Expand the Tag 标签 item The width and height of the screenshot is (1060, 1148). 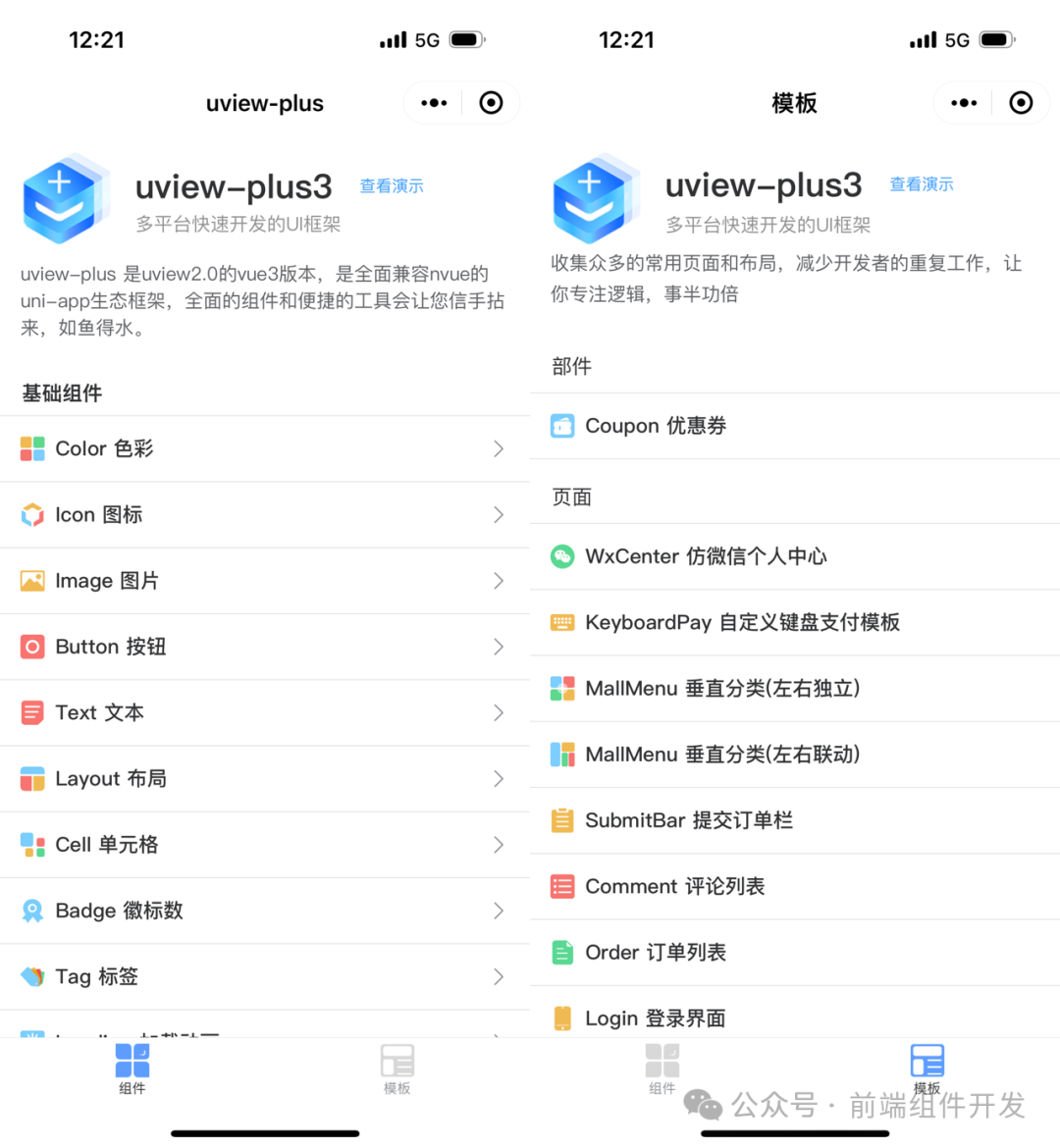265,976
